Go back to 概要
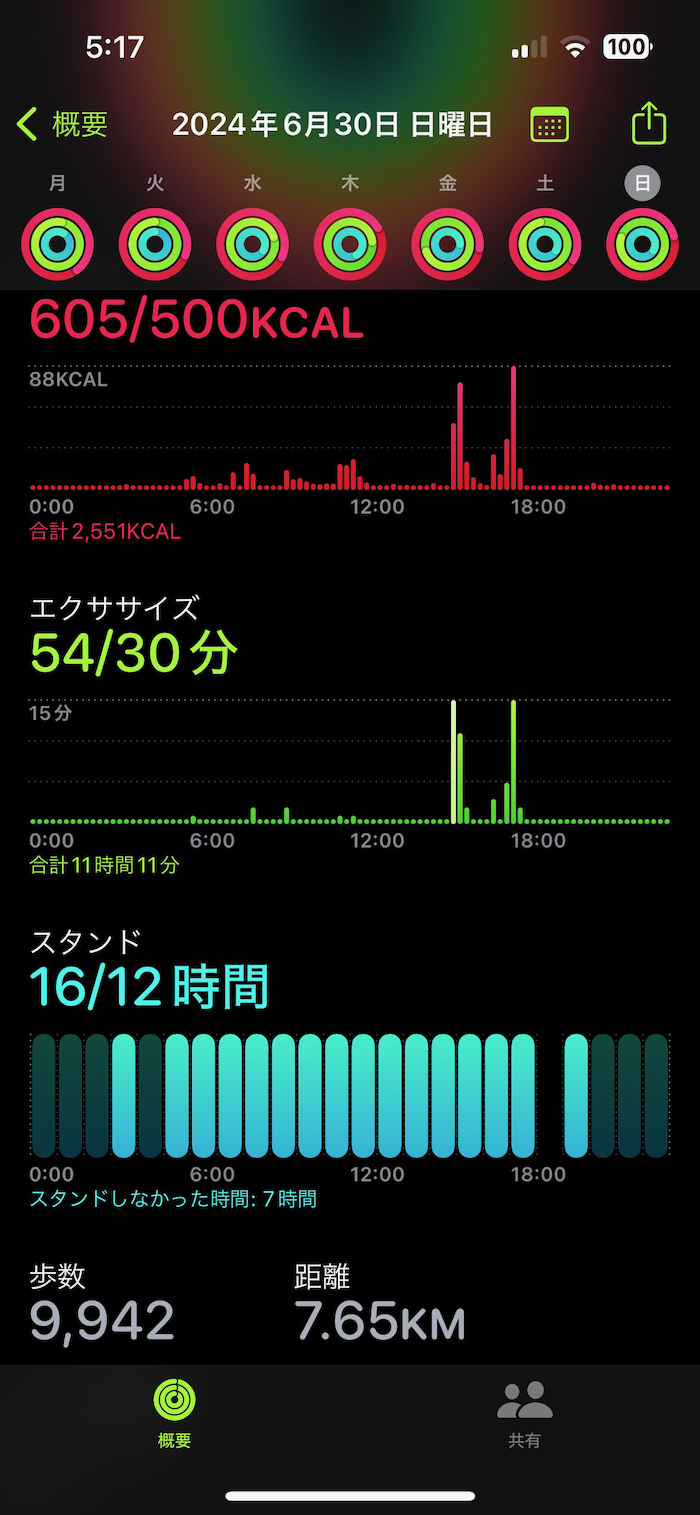Image resolution: width=700 pixels, height=1515 pixels. click(x=62, y=125)
